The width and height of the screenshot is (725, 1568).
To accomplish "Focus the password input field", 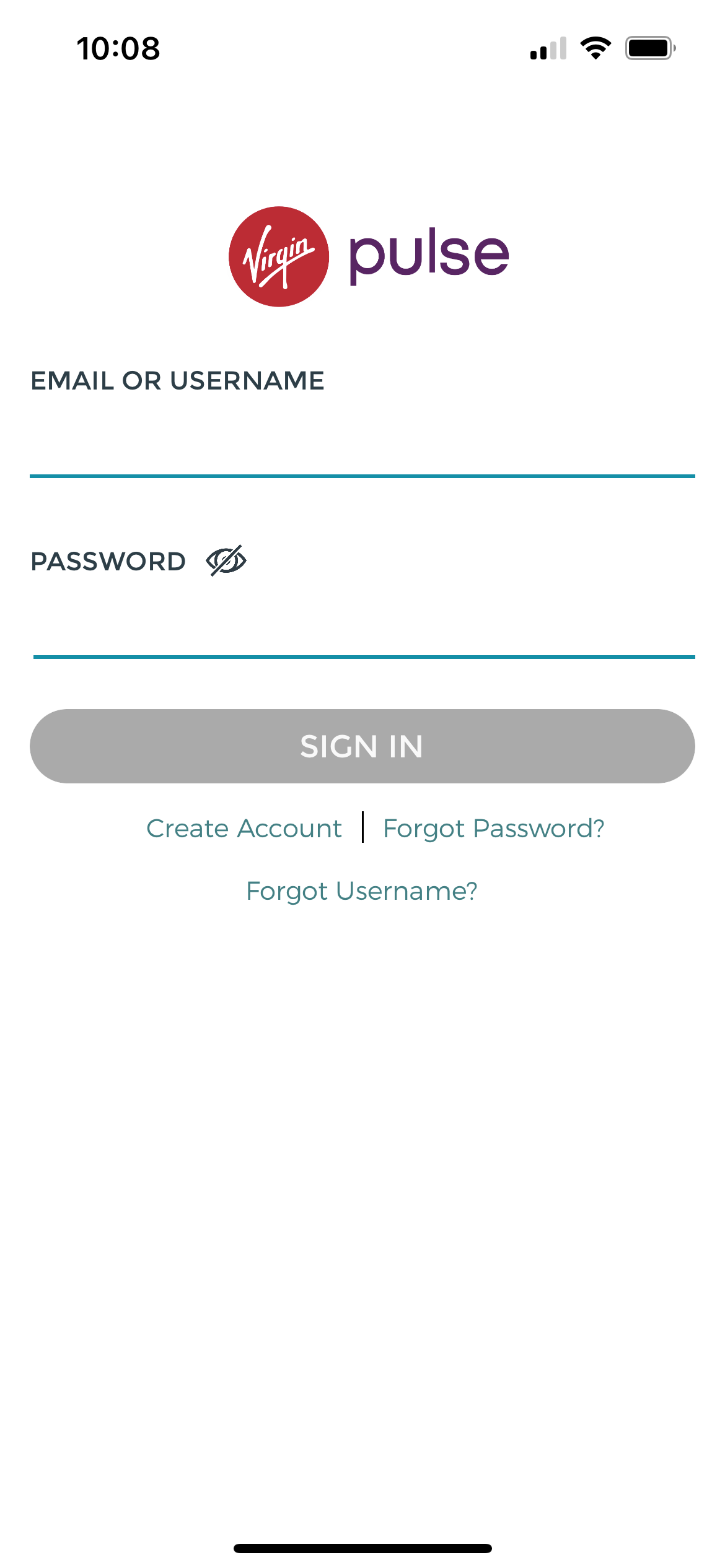I will pos(364,624).
